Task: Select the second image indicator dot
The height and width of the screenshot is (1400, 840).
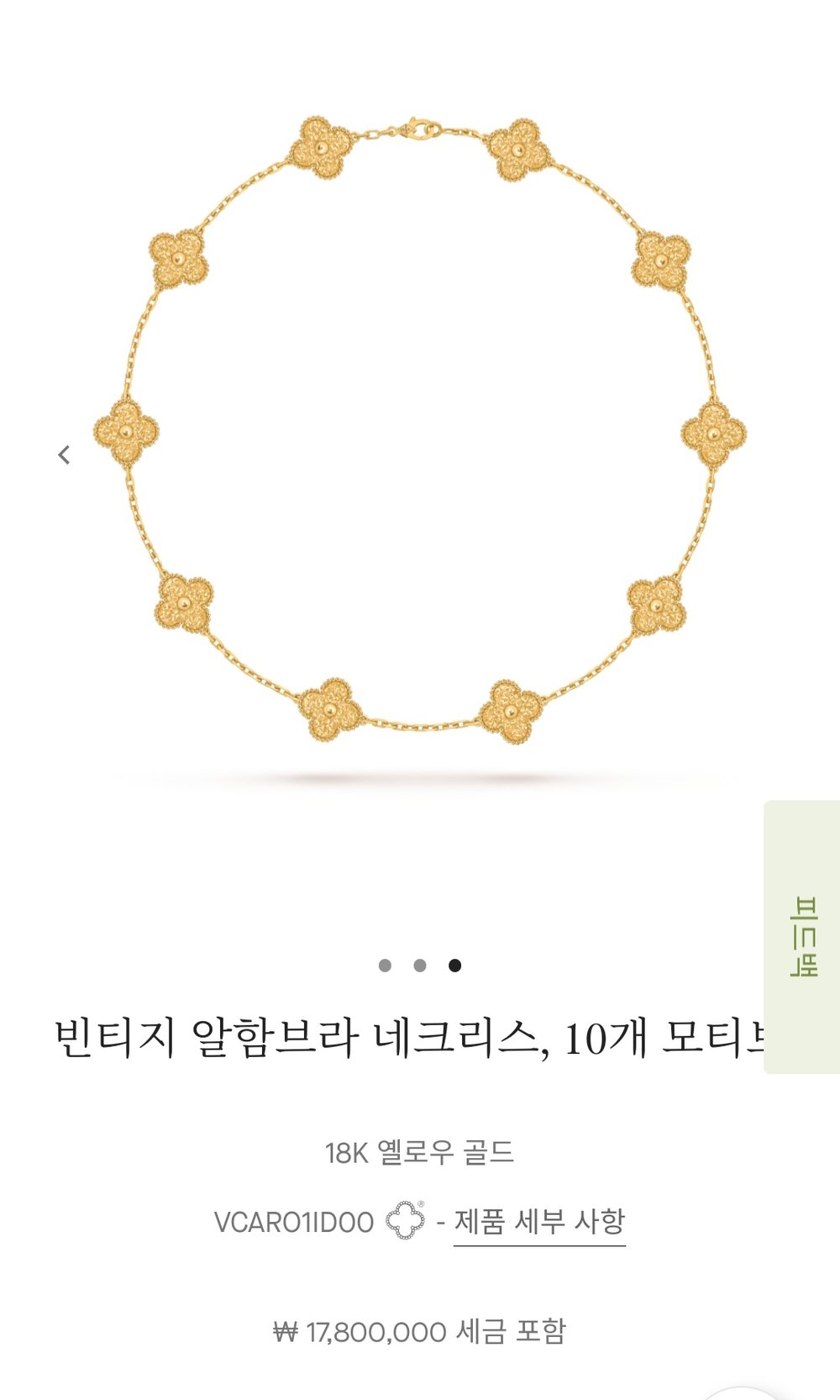Action: click(x=420, y=966)
